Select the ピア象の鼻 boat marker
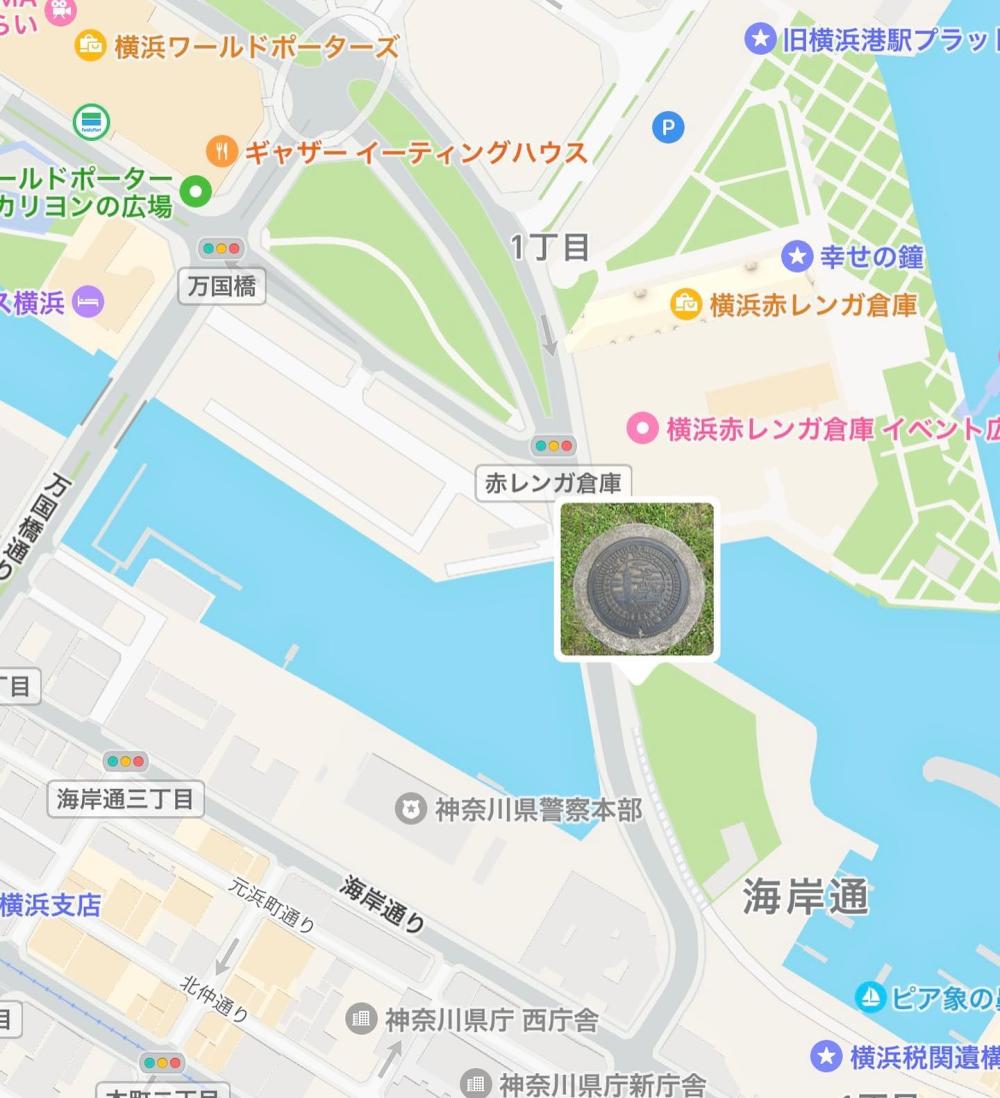The image size is (1000, 1098). pos(870,997)
